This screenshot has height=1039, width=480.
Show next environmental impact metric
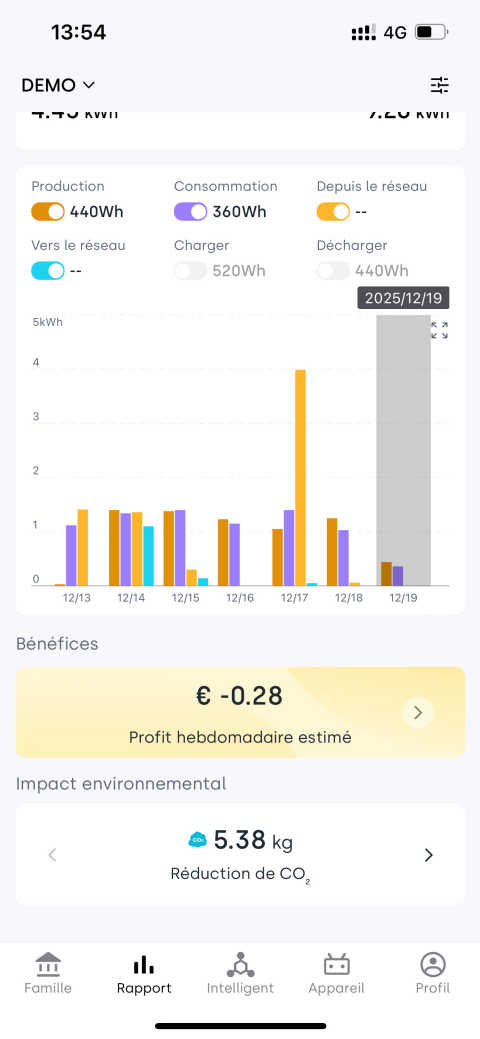pos(429,855)
